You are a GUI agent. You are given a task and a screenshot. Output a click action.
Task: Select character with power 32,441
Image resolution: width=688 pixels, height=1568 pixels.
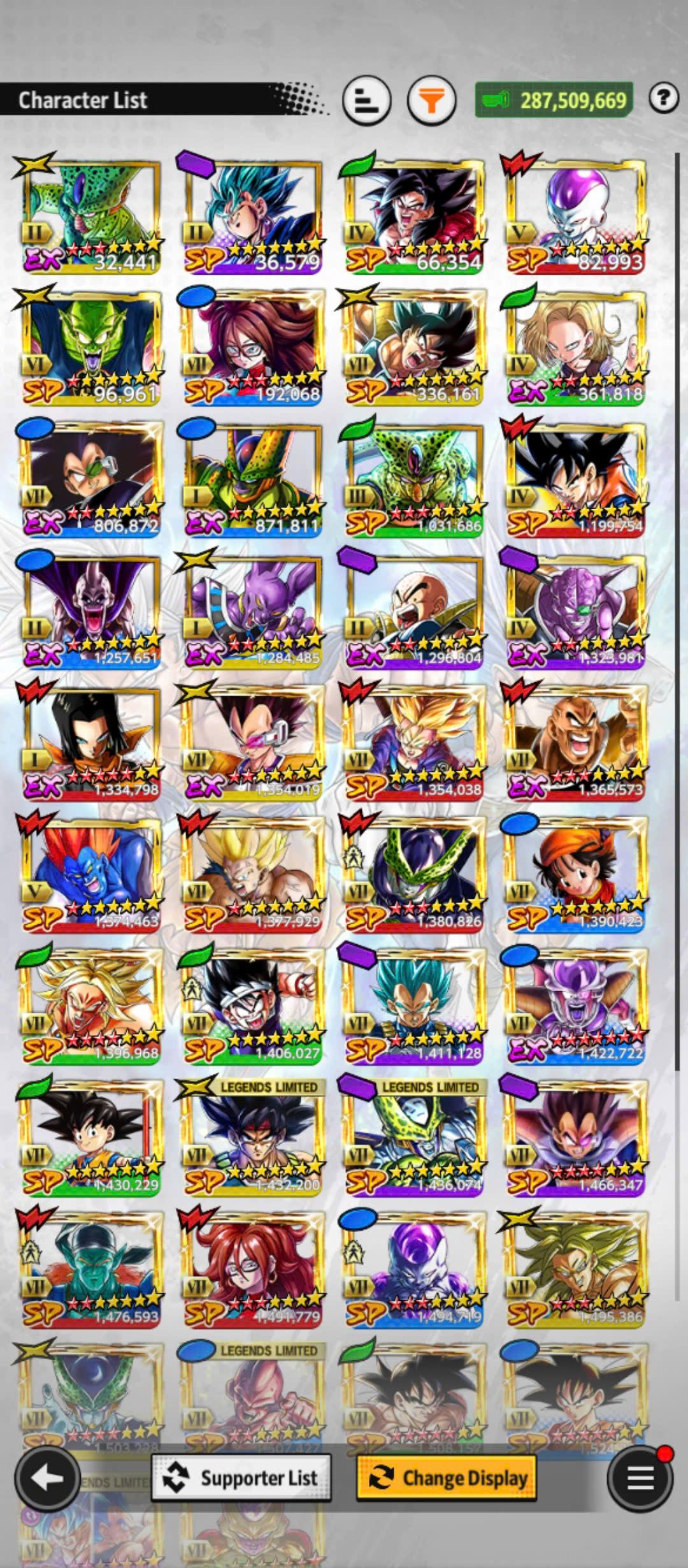click(91, 217)
